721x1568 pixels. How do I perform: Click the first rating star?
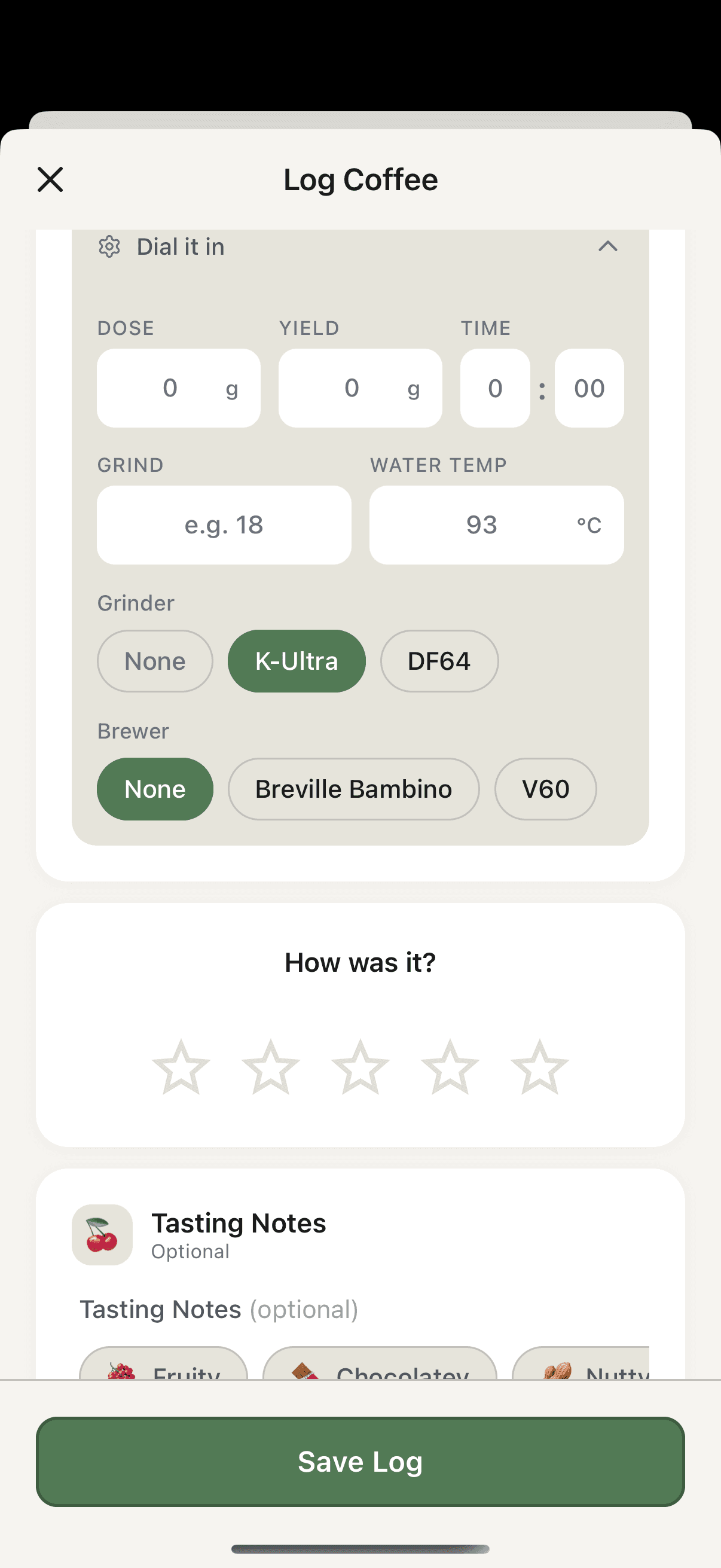point(184,1064)
